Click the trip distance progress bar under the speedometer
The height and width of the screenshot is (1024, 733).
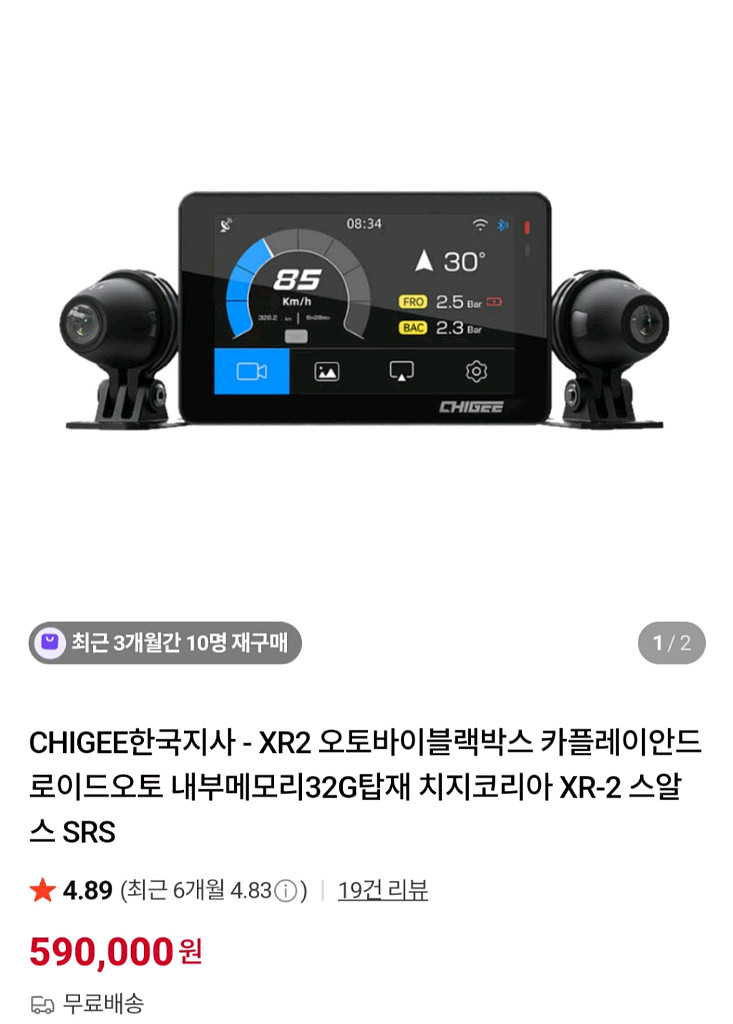coord(296,334)
